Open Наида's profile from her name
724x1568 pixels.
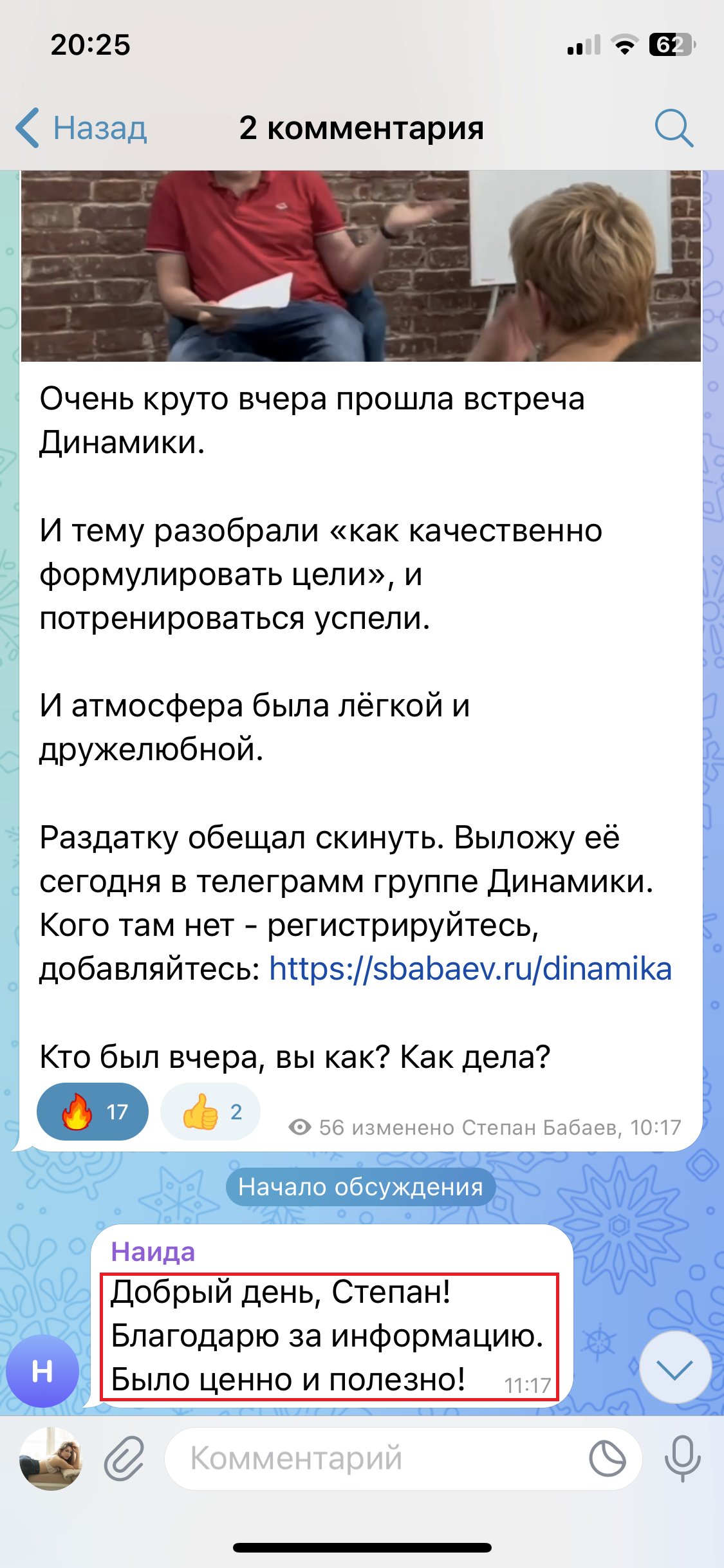pyautogui.click(x=153, y=1252)
